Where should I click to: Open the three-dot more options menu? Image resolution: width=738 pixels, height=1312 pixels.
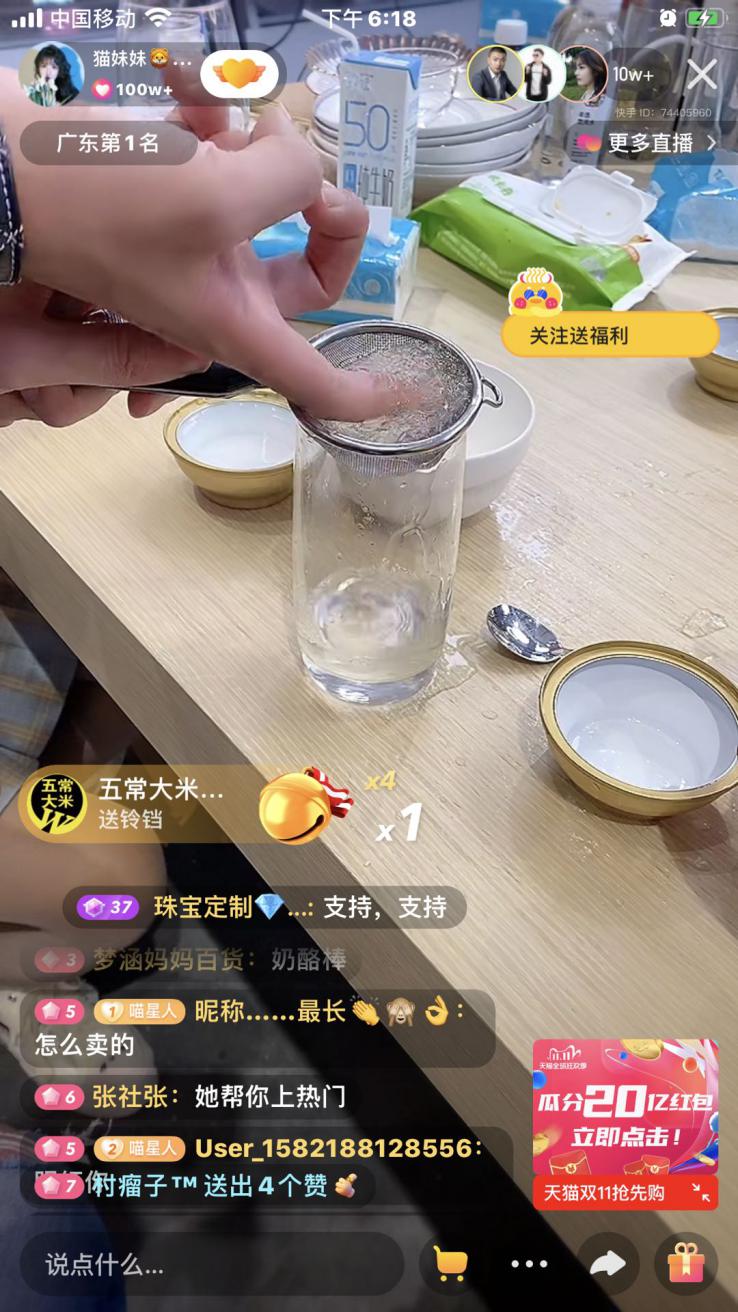pos(529,1264)
